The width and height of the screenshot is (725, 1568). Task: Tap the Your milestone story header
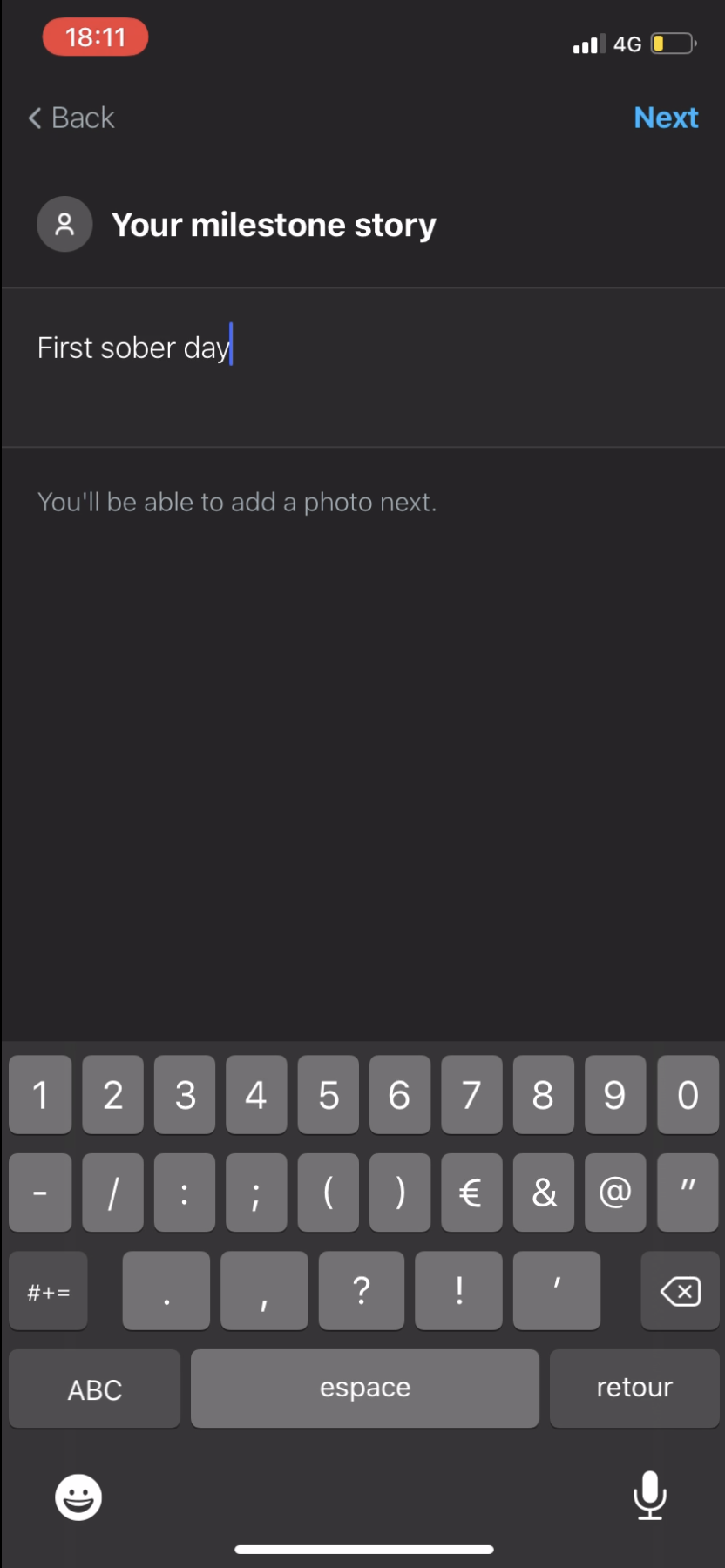pyautogui.click(x=274, y=224)
